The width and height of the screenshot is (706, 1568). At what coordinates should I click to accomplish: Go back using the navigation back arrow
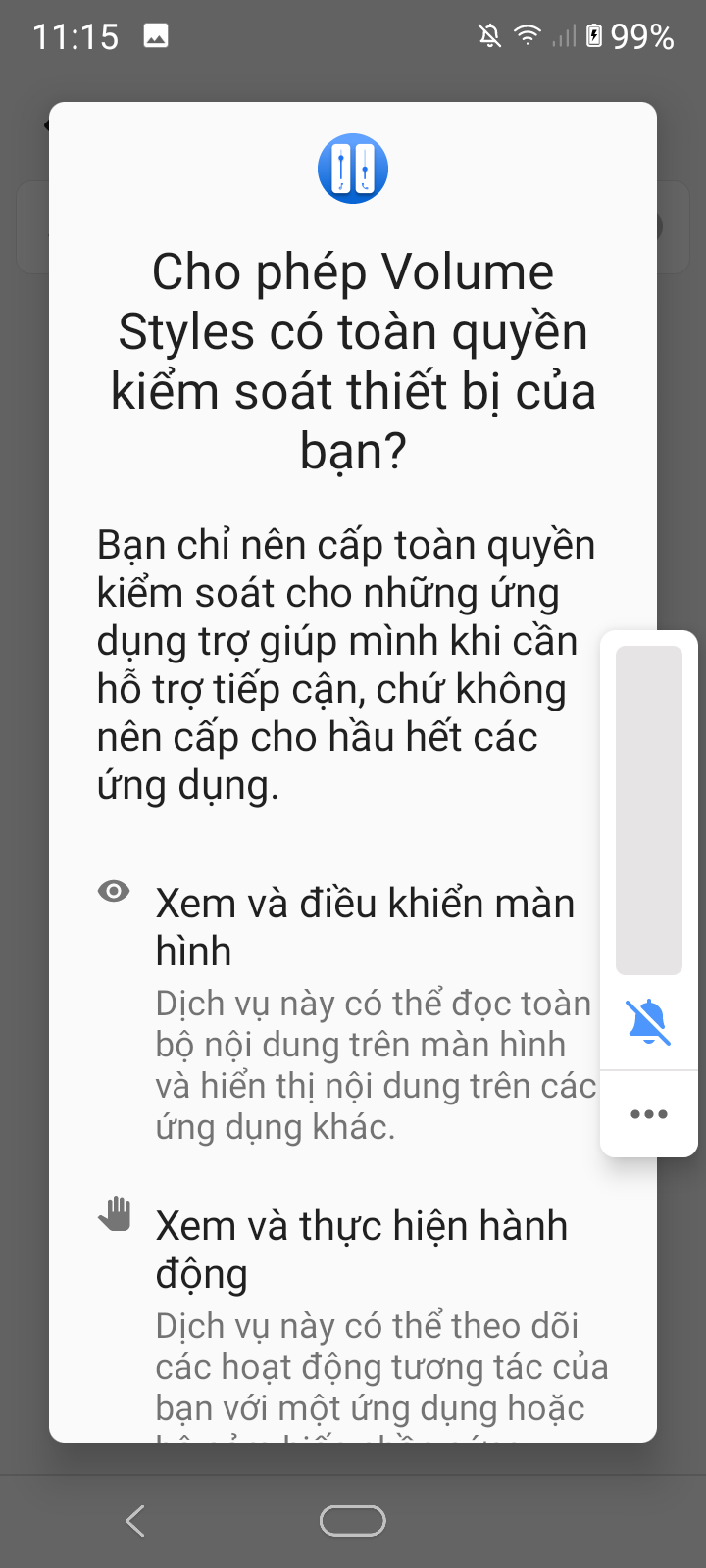(136, 1521)
